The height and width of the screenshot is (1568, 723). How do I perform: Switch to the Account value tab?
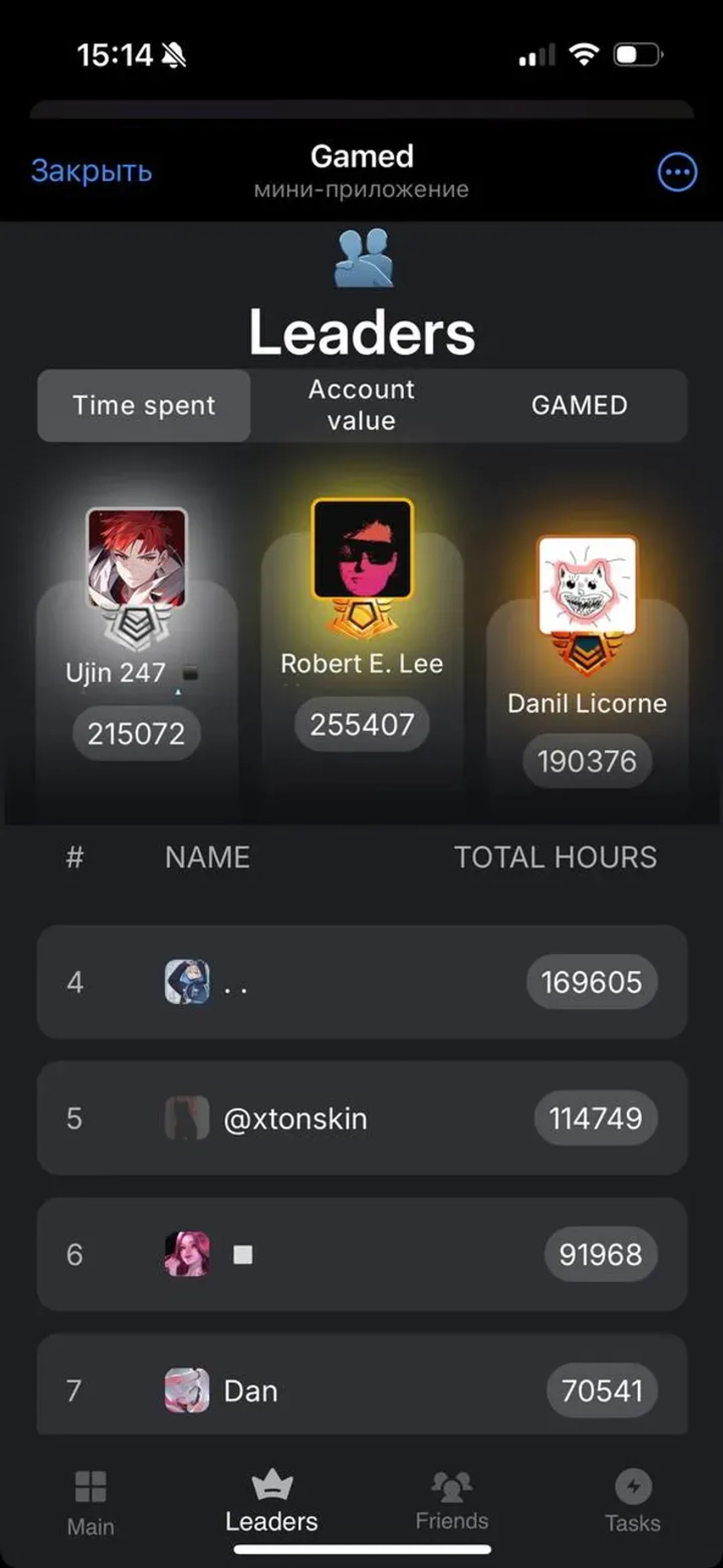pyautogui.click(x=361, y=405)
